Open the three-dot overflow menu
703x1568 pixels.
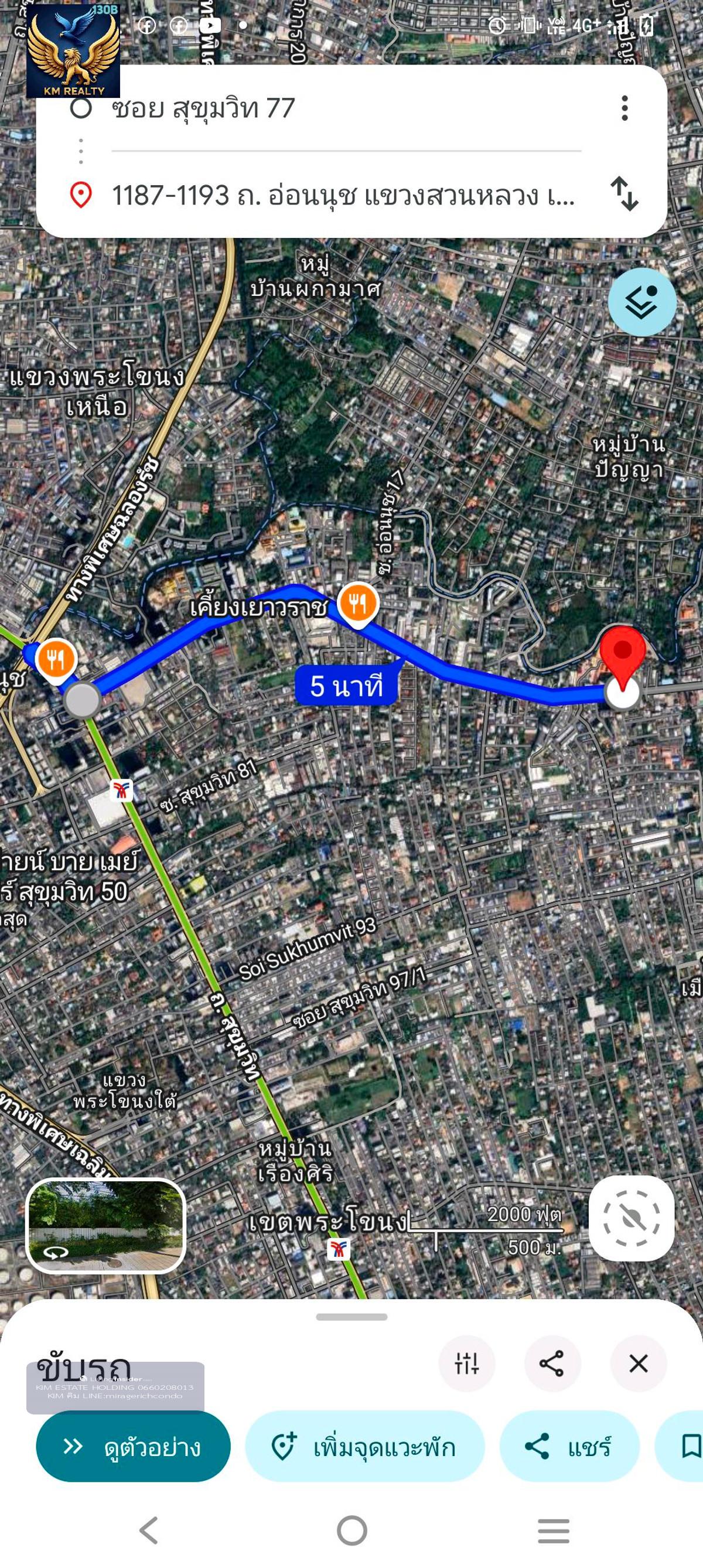coord(624,108)
